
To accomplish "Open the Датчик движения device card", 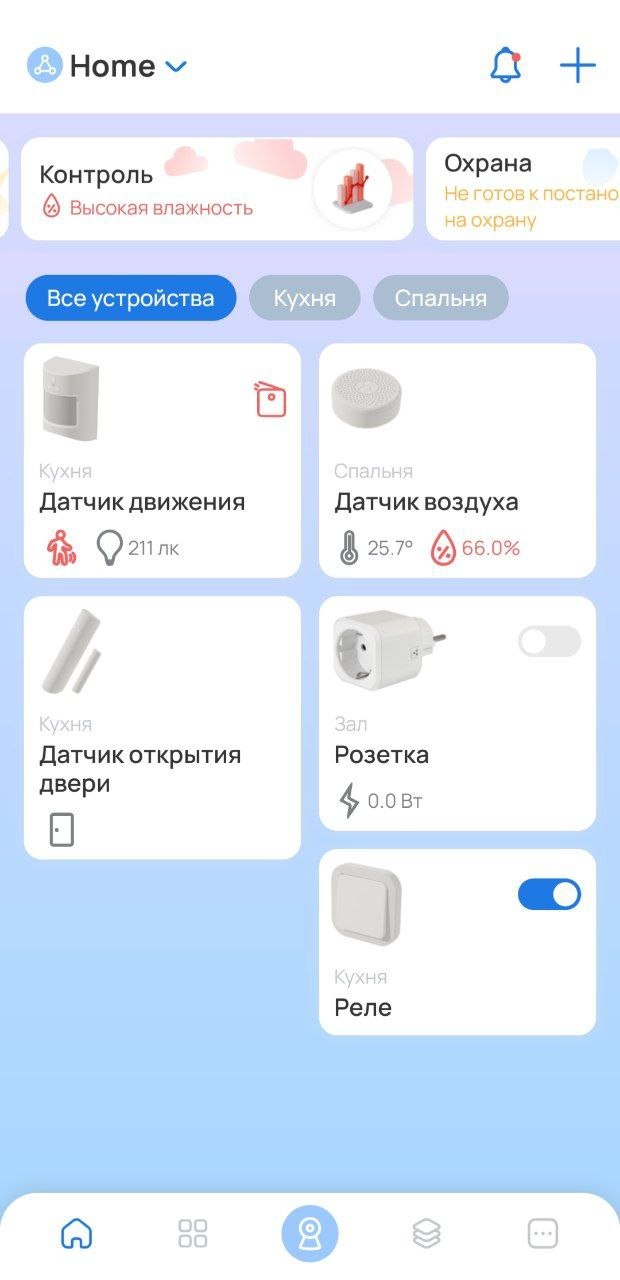I will click(162, 460).
